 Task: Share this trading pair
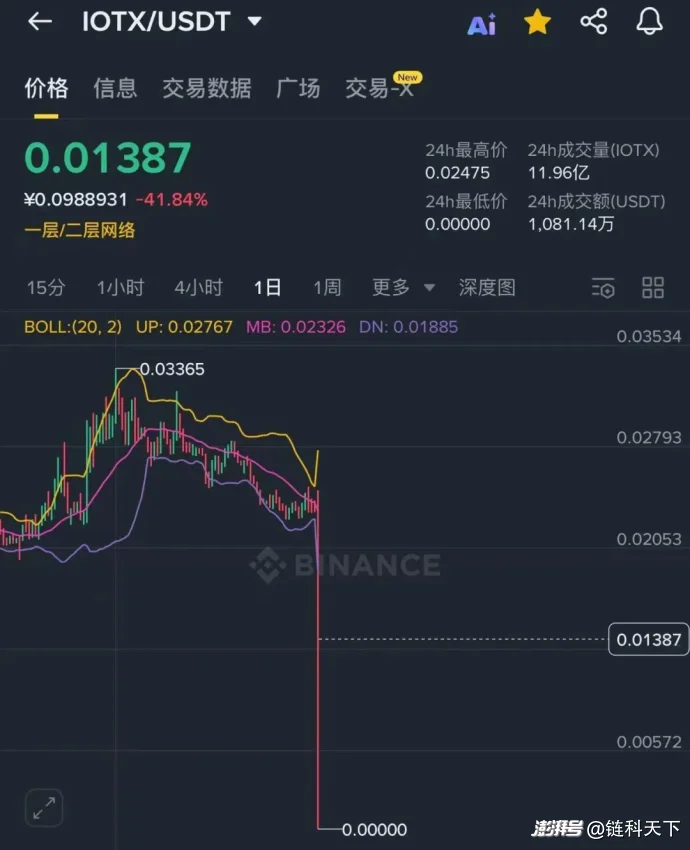(594, 22)
